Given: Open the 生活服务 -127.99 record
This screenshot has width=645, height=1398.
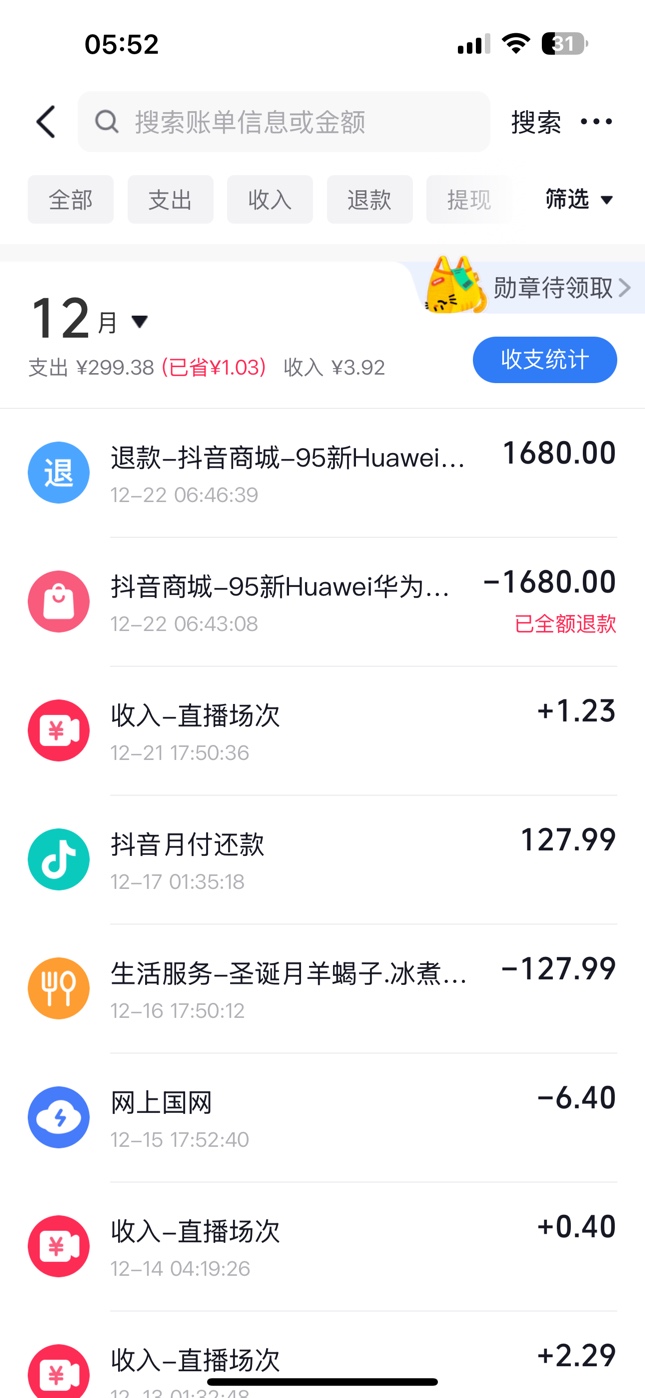Looking at the screenshot, I should [322, 989].
